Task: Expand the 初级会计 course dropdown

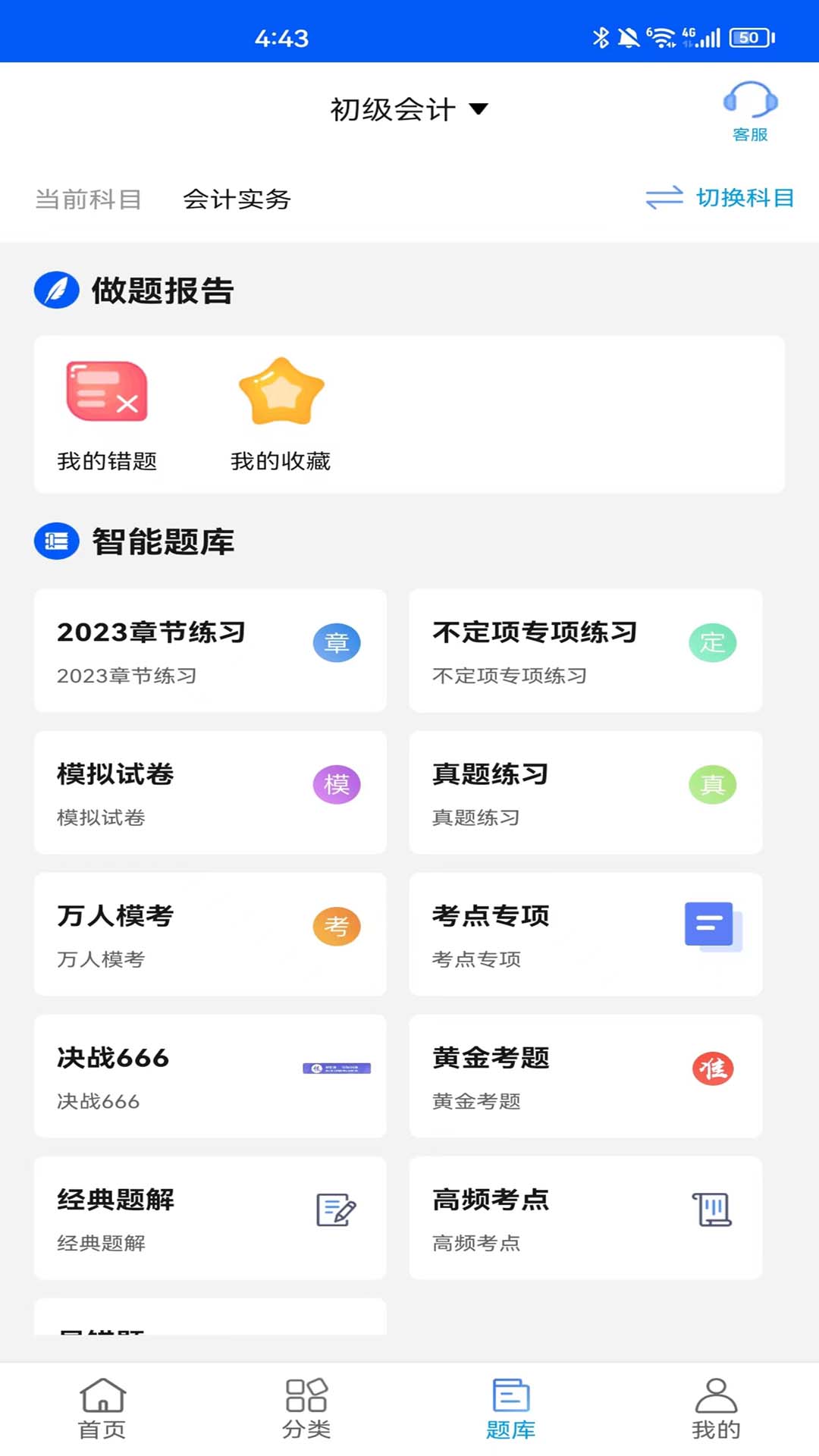Action: (409, 110)
